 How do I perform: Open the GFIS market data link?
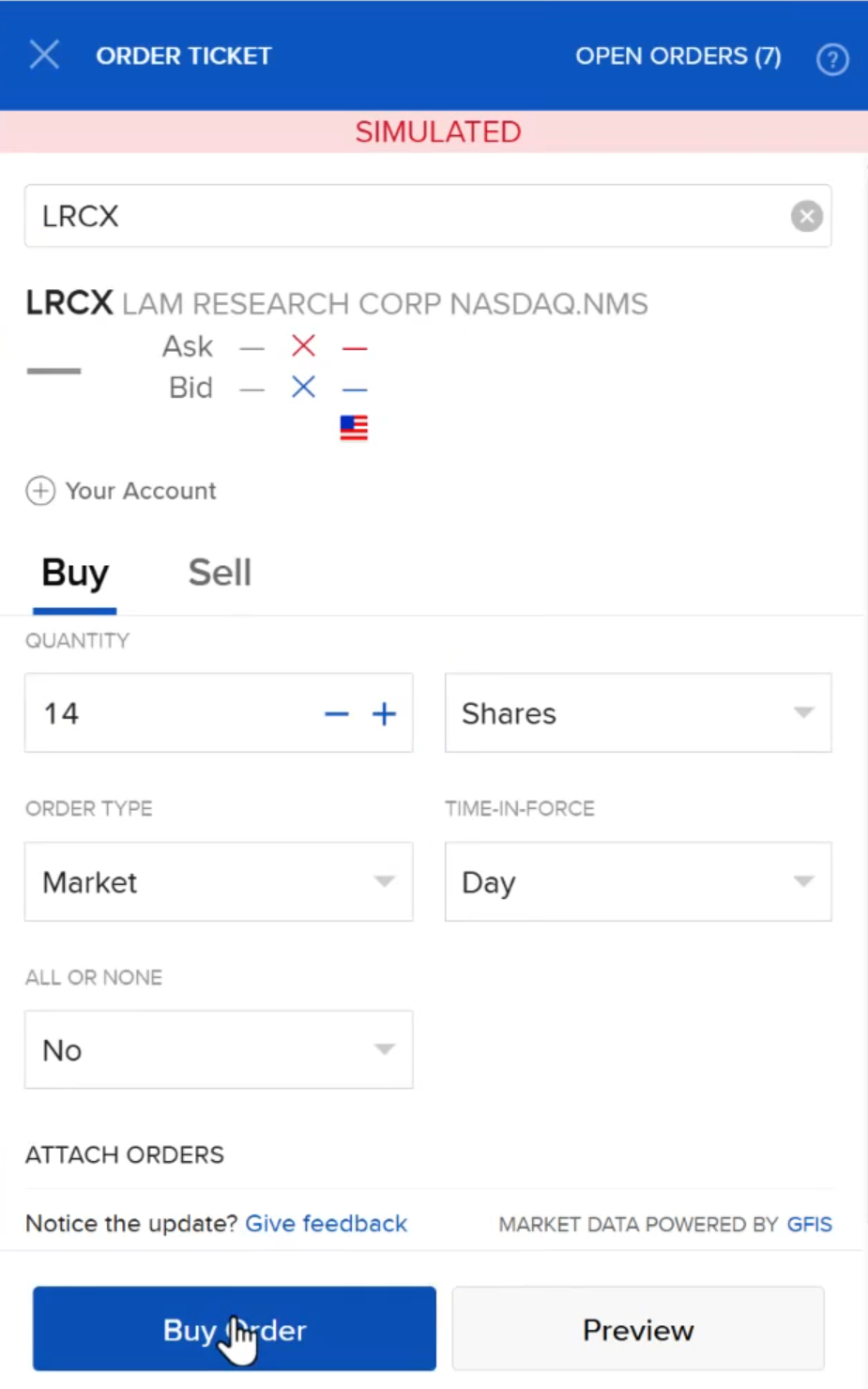(809, 1225)
